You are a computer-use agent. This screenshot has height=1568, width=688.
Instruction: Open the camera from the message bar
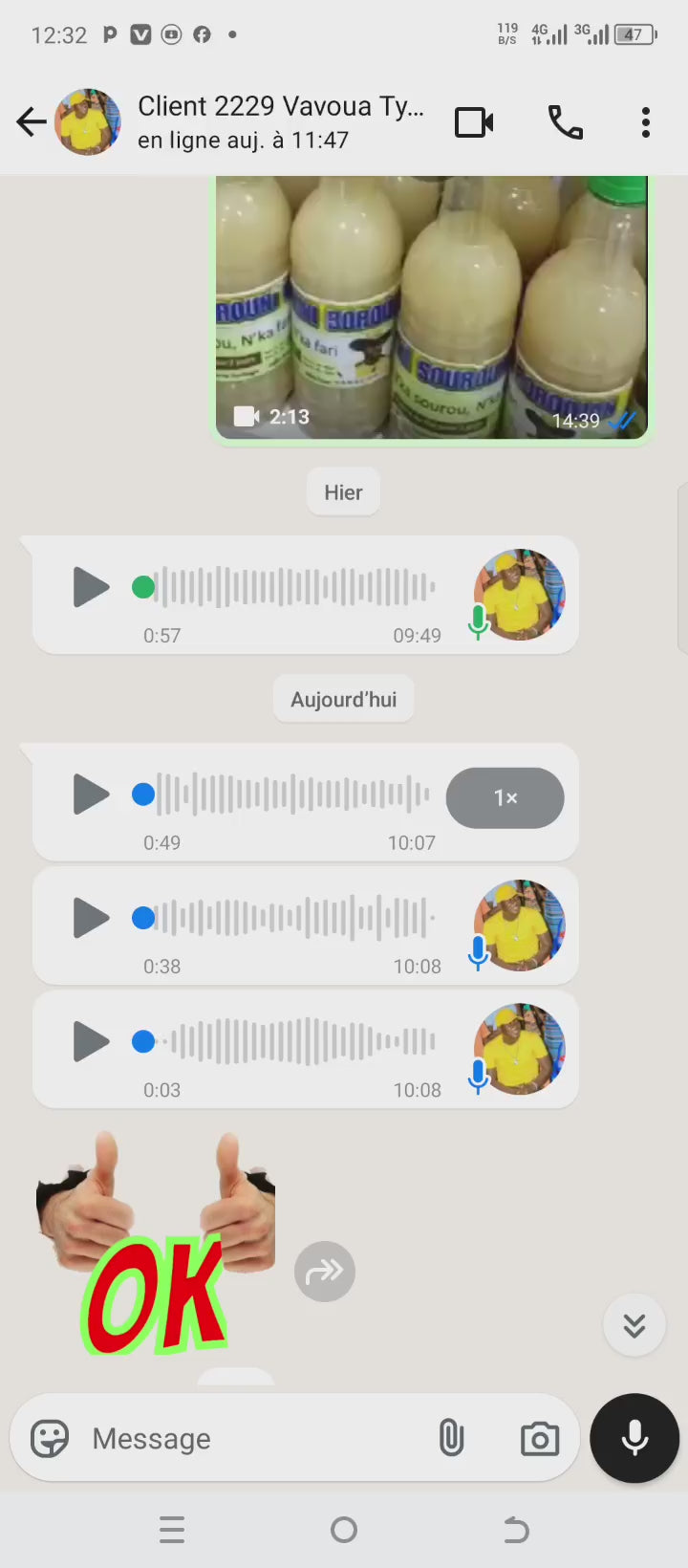(539, 1438)
